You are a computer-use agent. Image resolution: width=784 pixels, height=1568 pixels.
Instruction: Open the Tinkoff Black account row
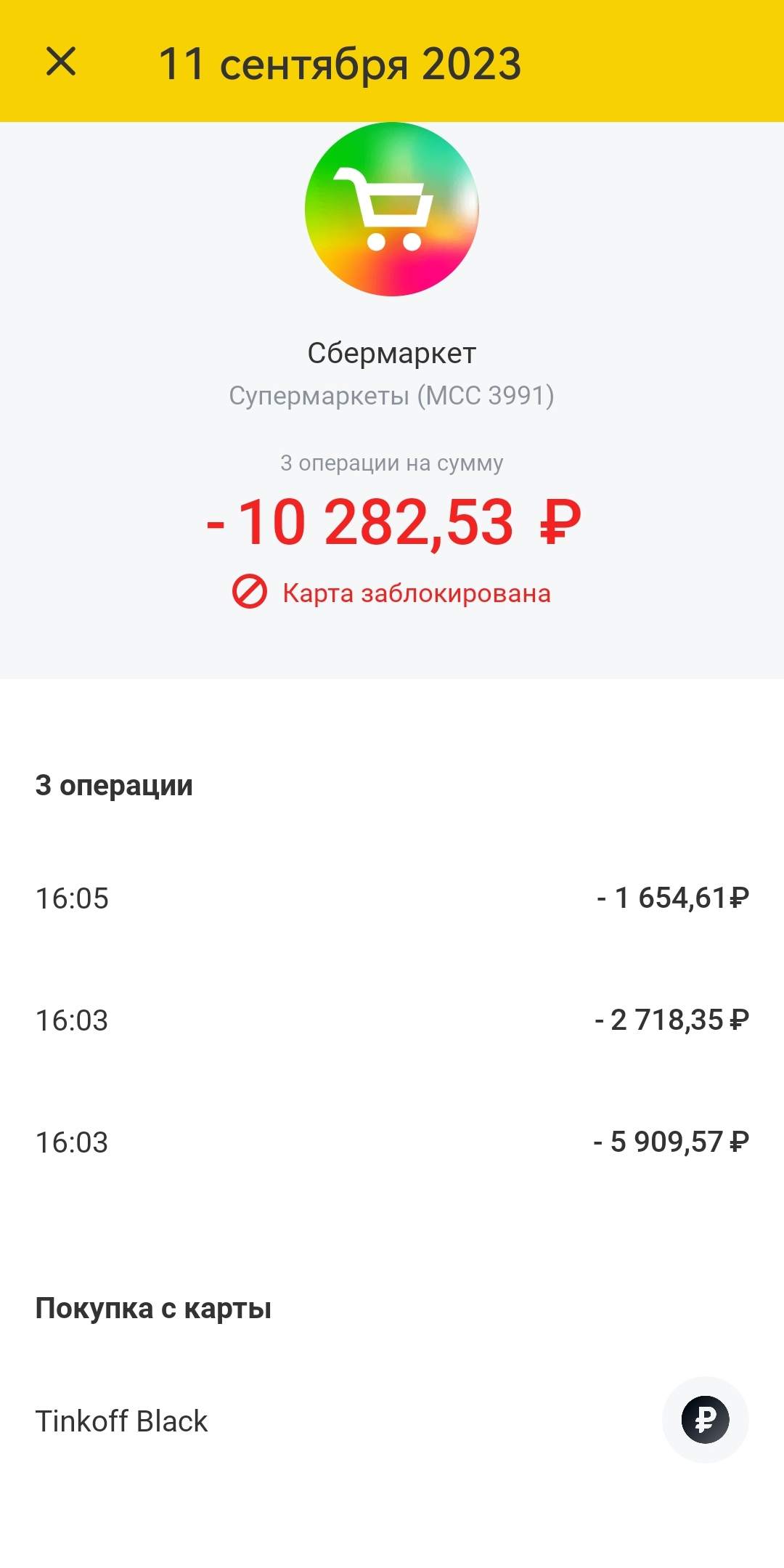pos(392,1421)
